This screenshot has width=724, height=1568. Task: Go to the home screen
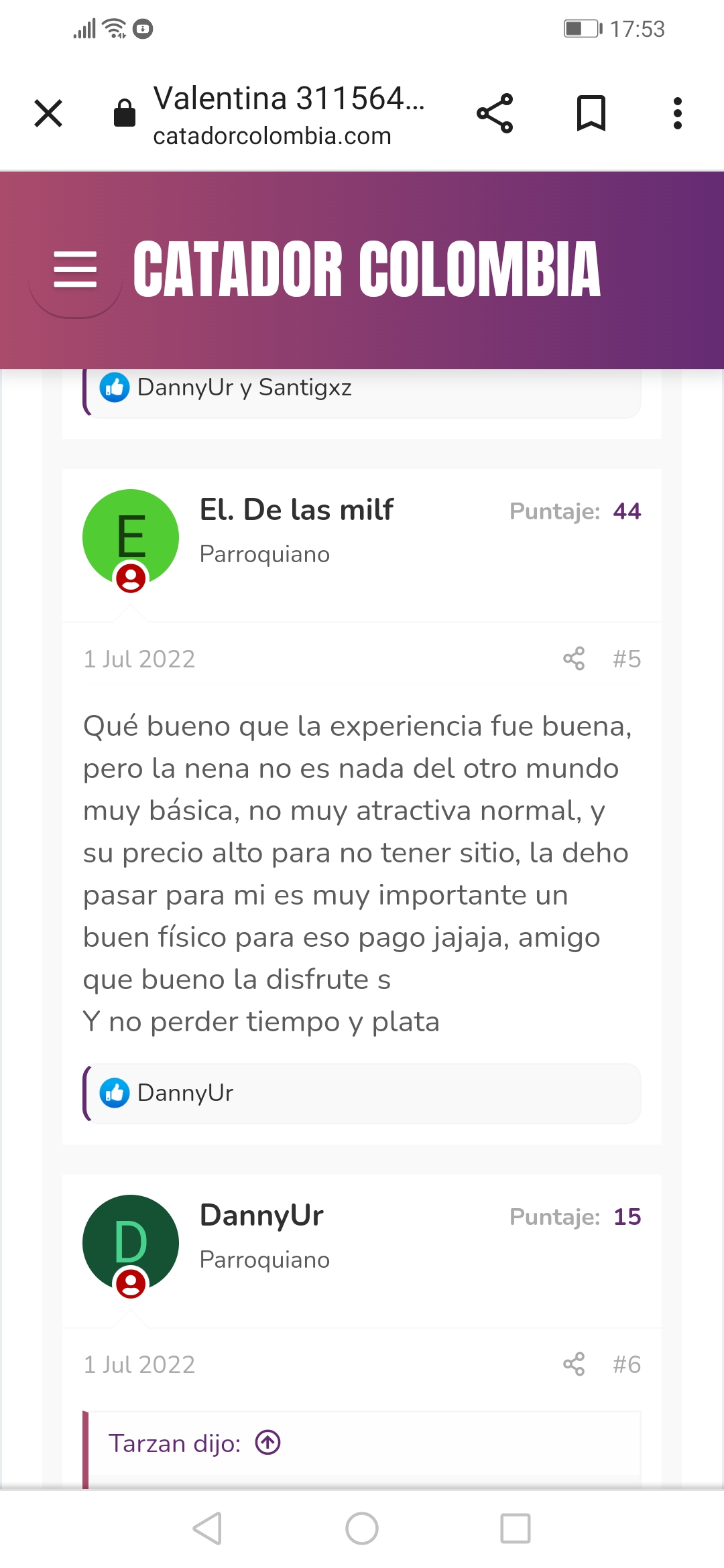coord(362,1528)
